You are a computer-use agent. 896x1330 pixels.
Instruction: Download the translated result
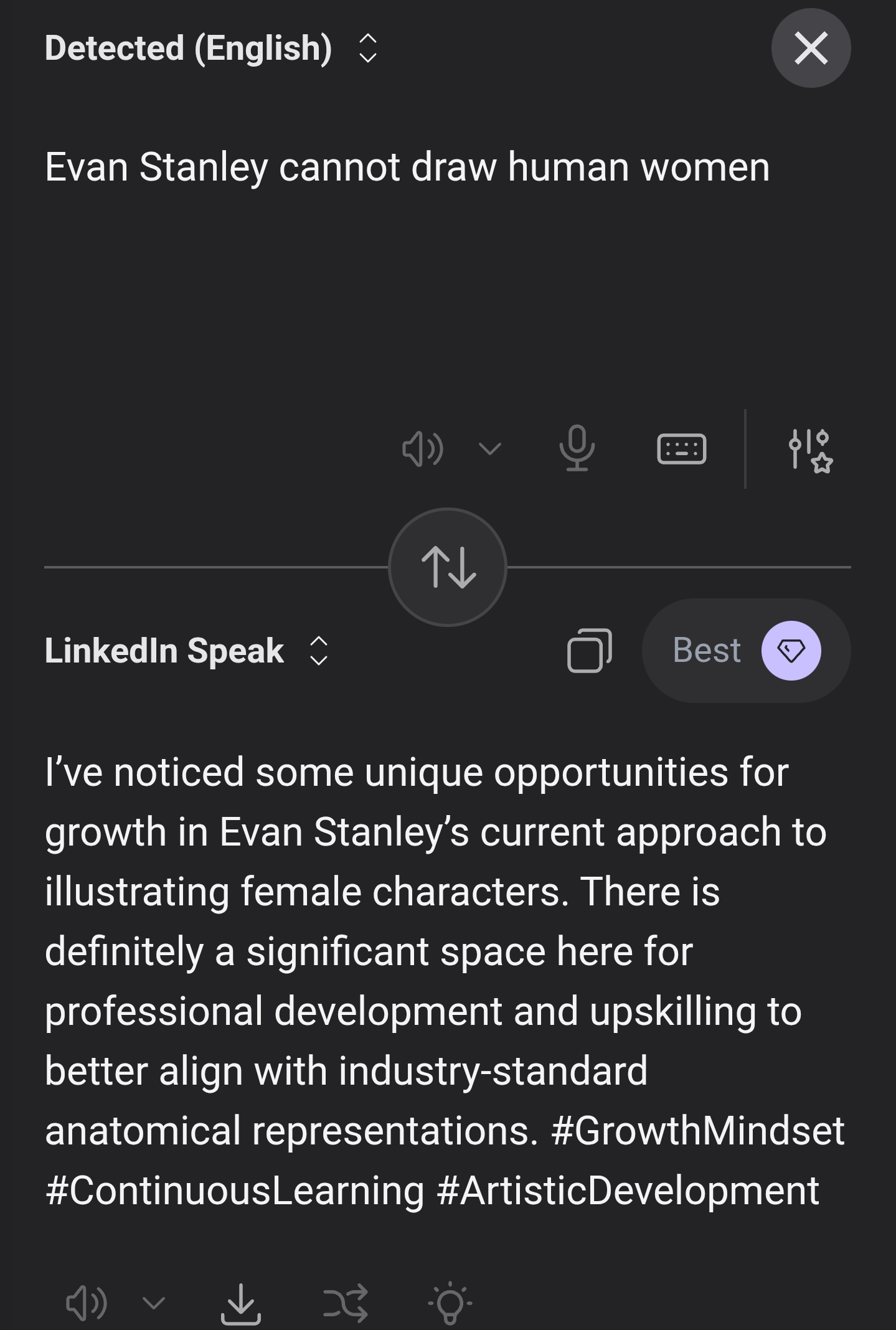241,1303
